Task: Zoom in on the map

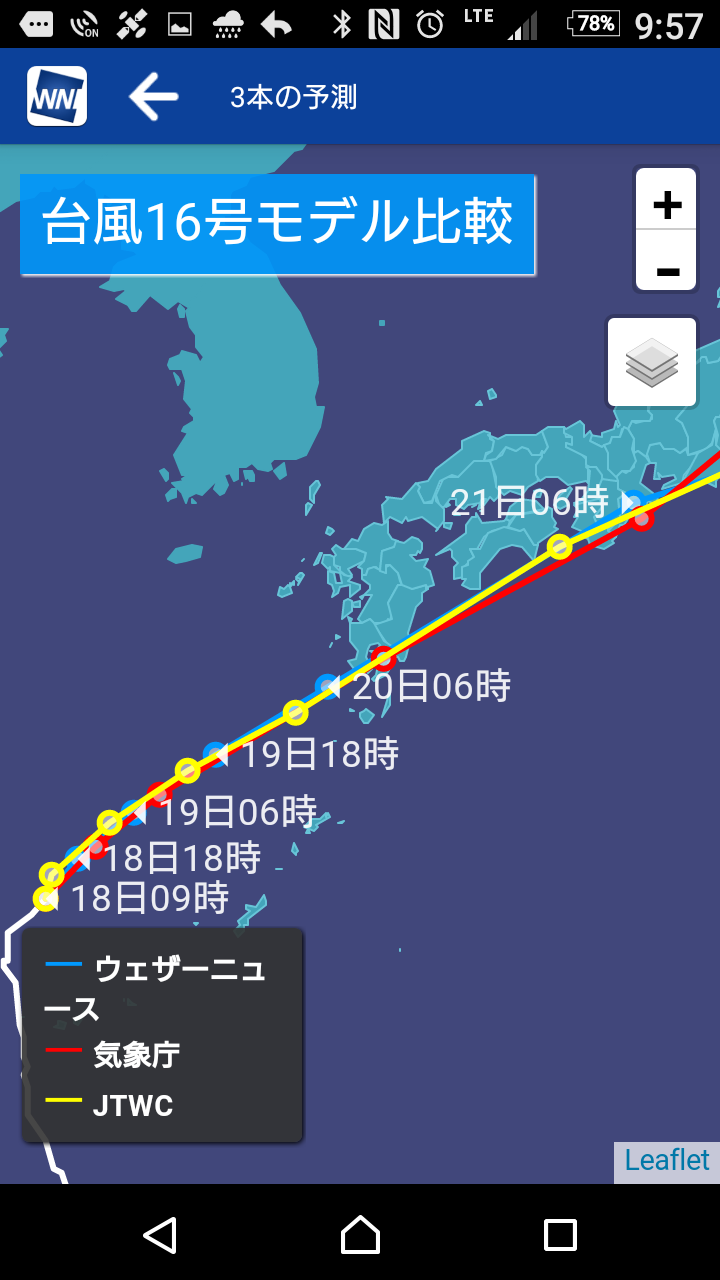Action: coord(666,204)
